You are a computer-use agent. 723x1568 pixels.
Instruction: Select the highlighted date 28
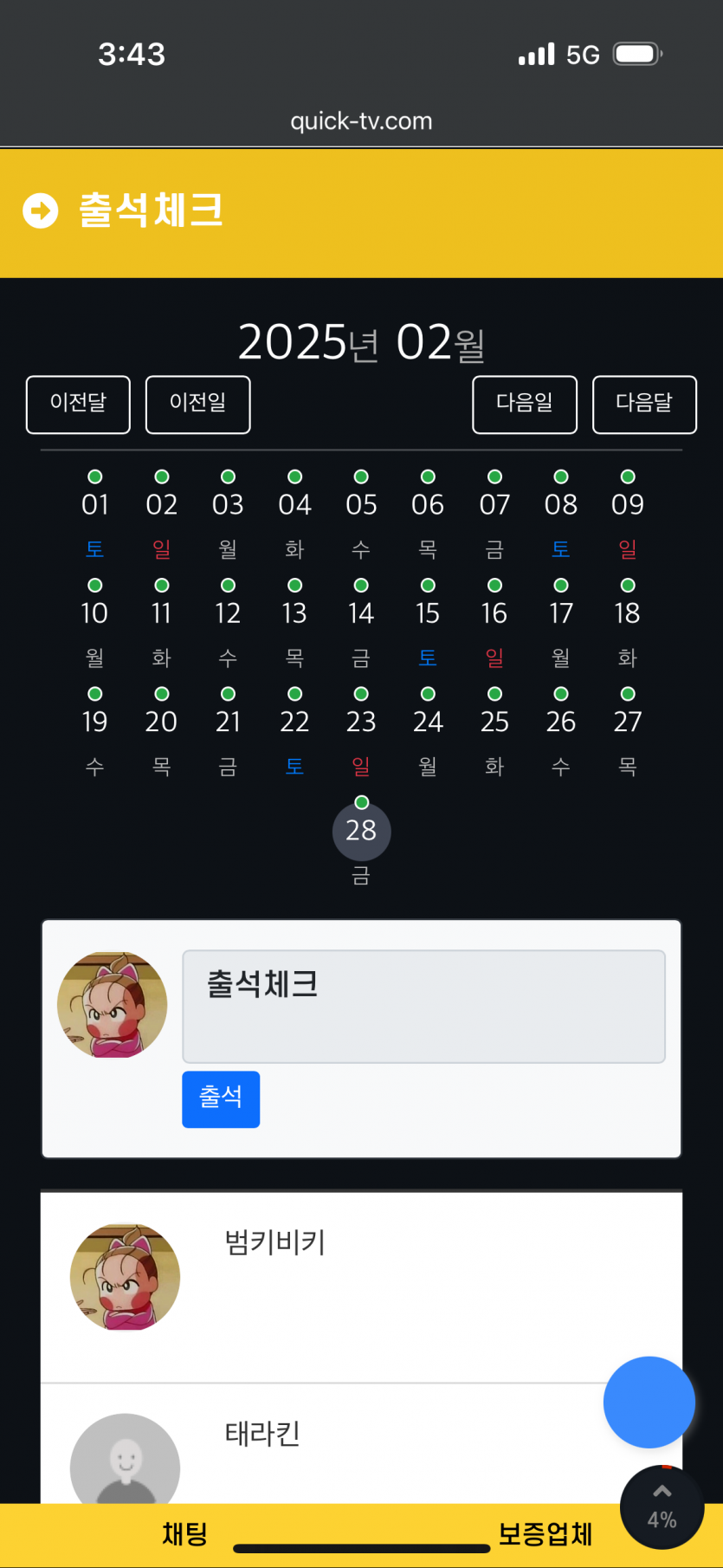tap(361, 831)
